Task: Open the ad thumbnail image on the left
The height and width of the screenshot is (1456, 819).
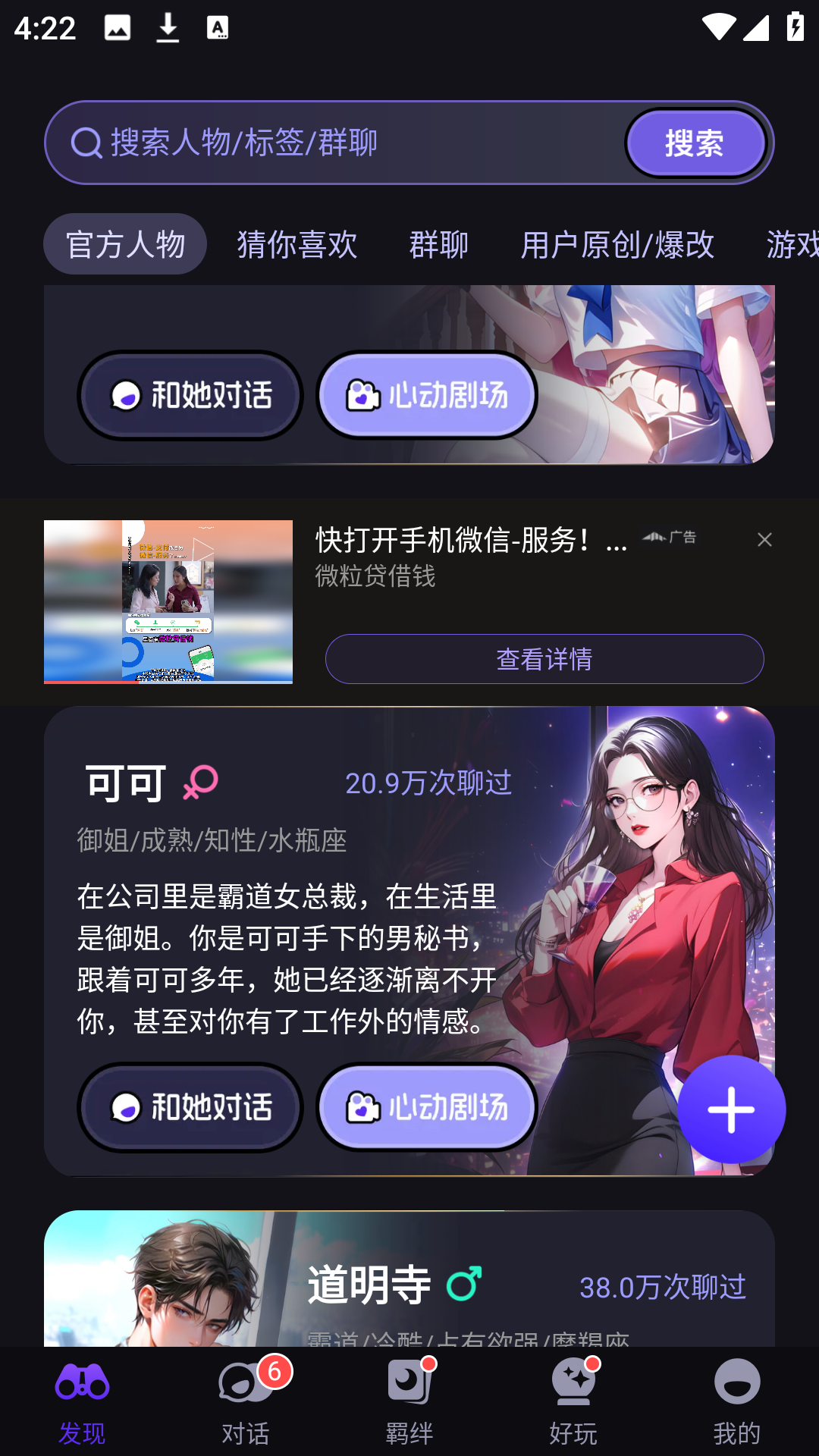Action: 168,601
